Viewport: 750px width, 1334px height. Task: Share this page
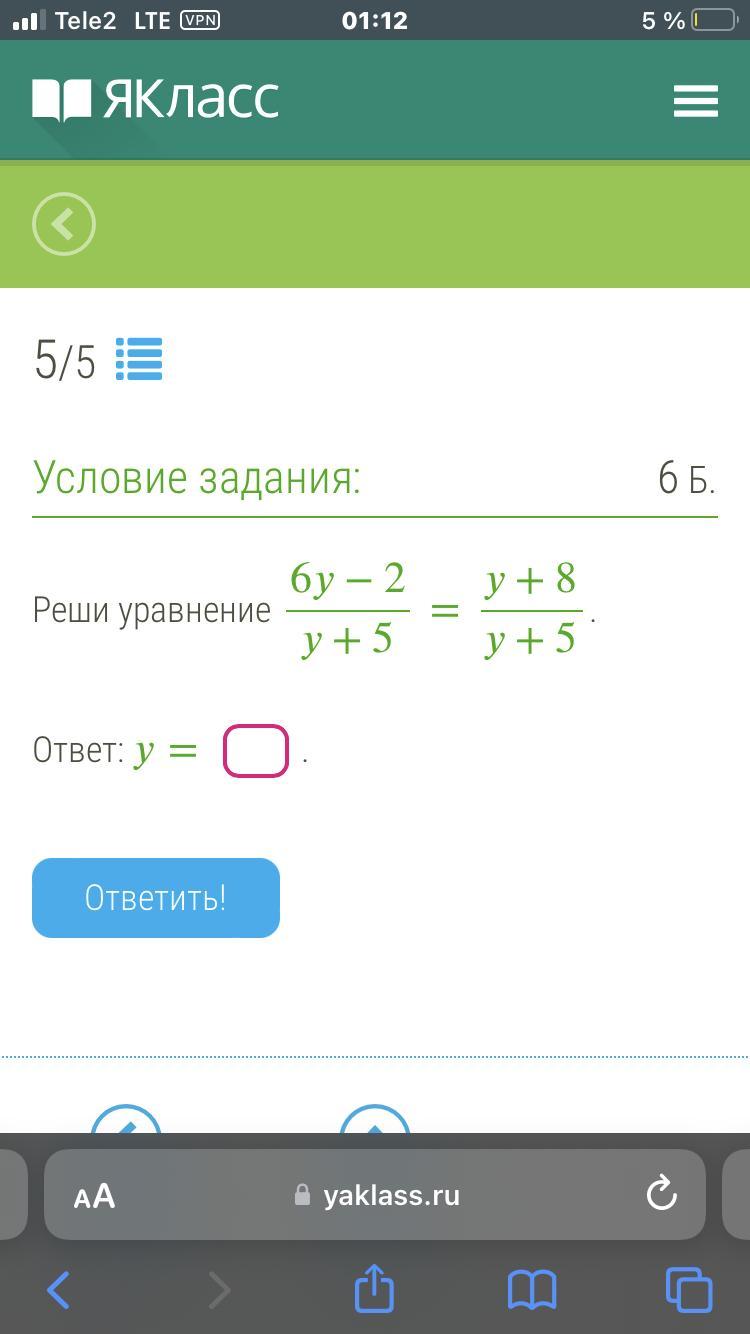[x=375, y=1288]
